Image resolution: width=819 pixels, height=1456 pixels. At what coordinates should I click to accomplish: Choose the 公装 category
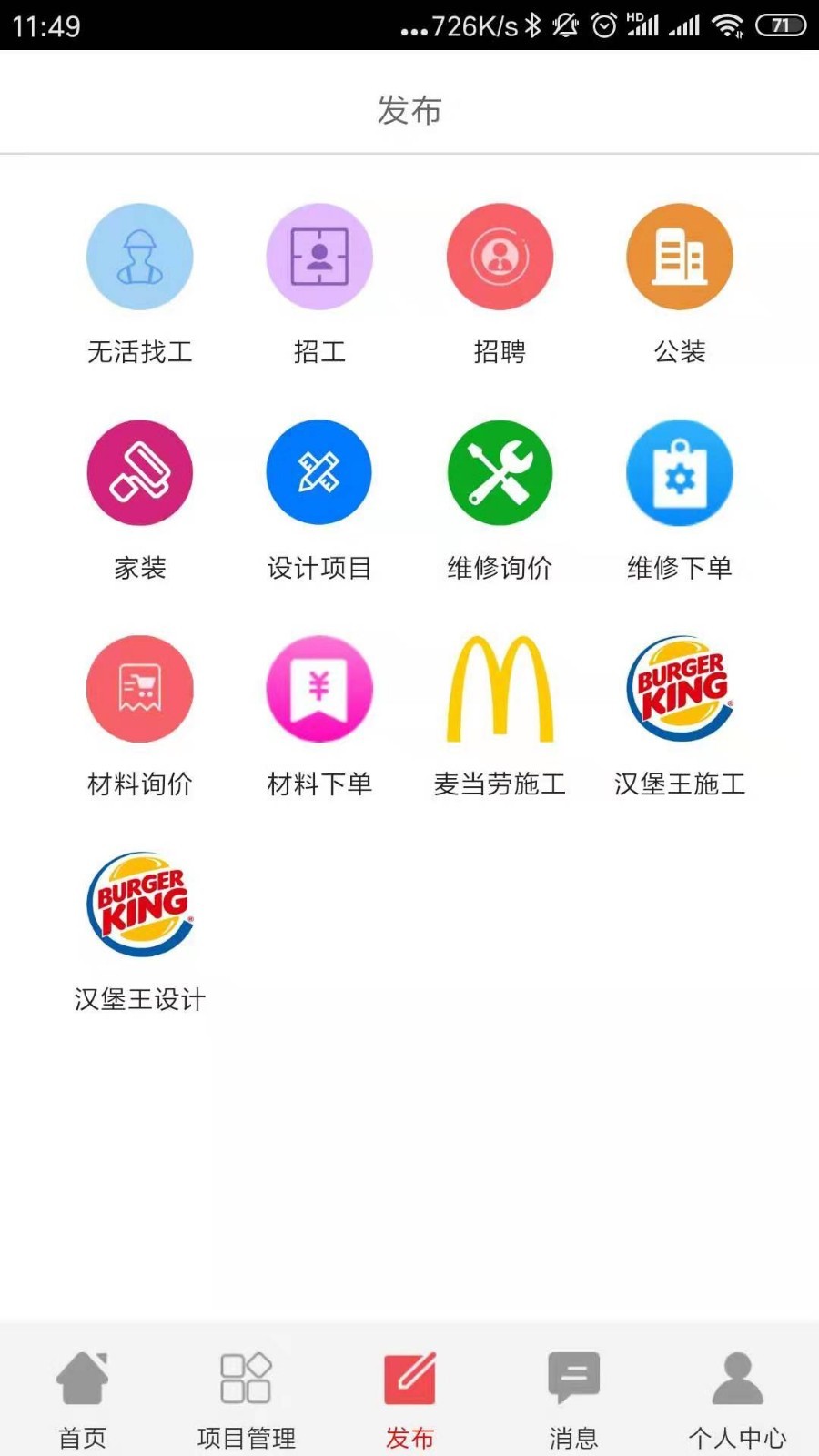point(680,258)
